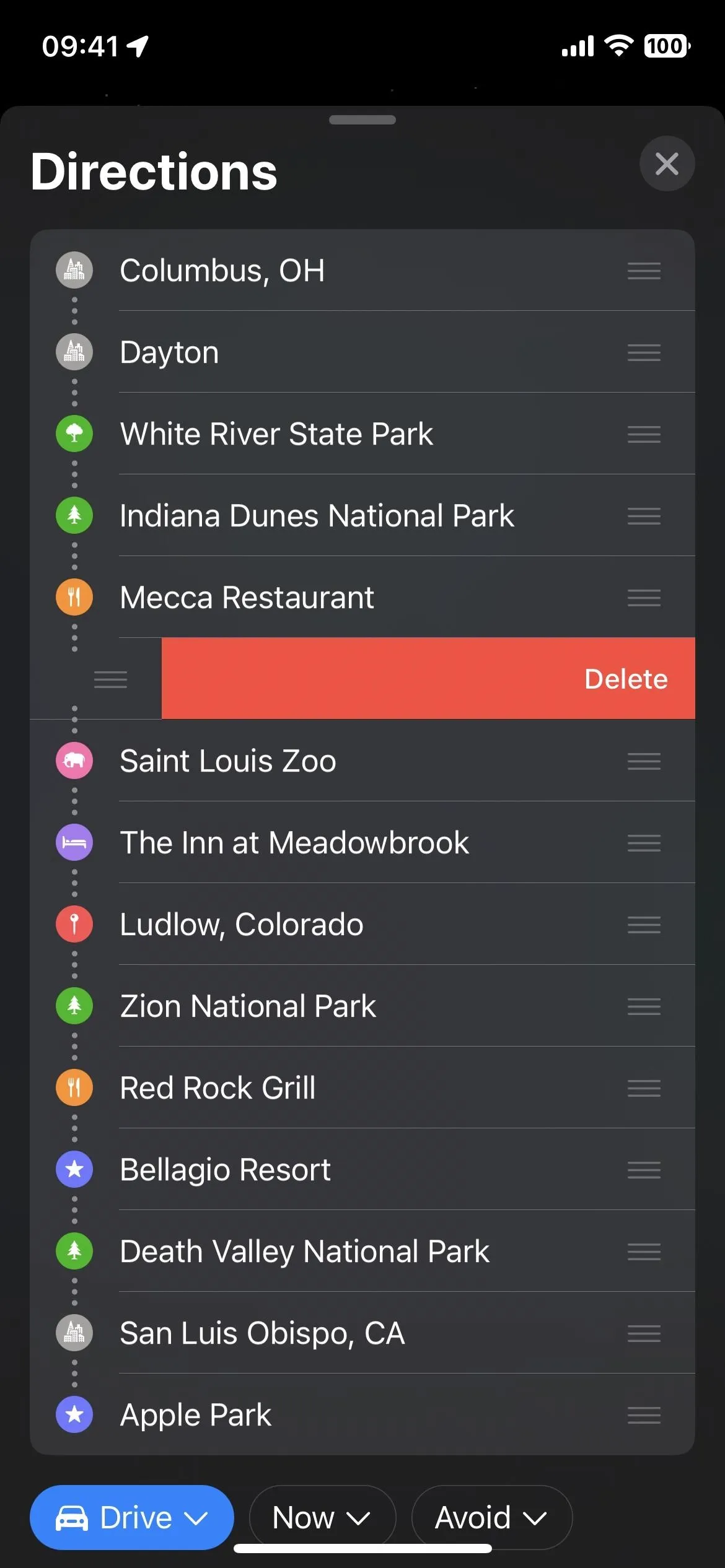Tap the red Delete button

coord(428,679)
